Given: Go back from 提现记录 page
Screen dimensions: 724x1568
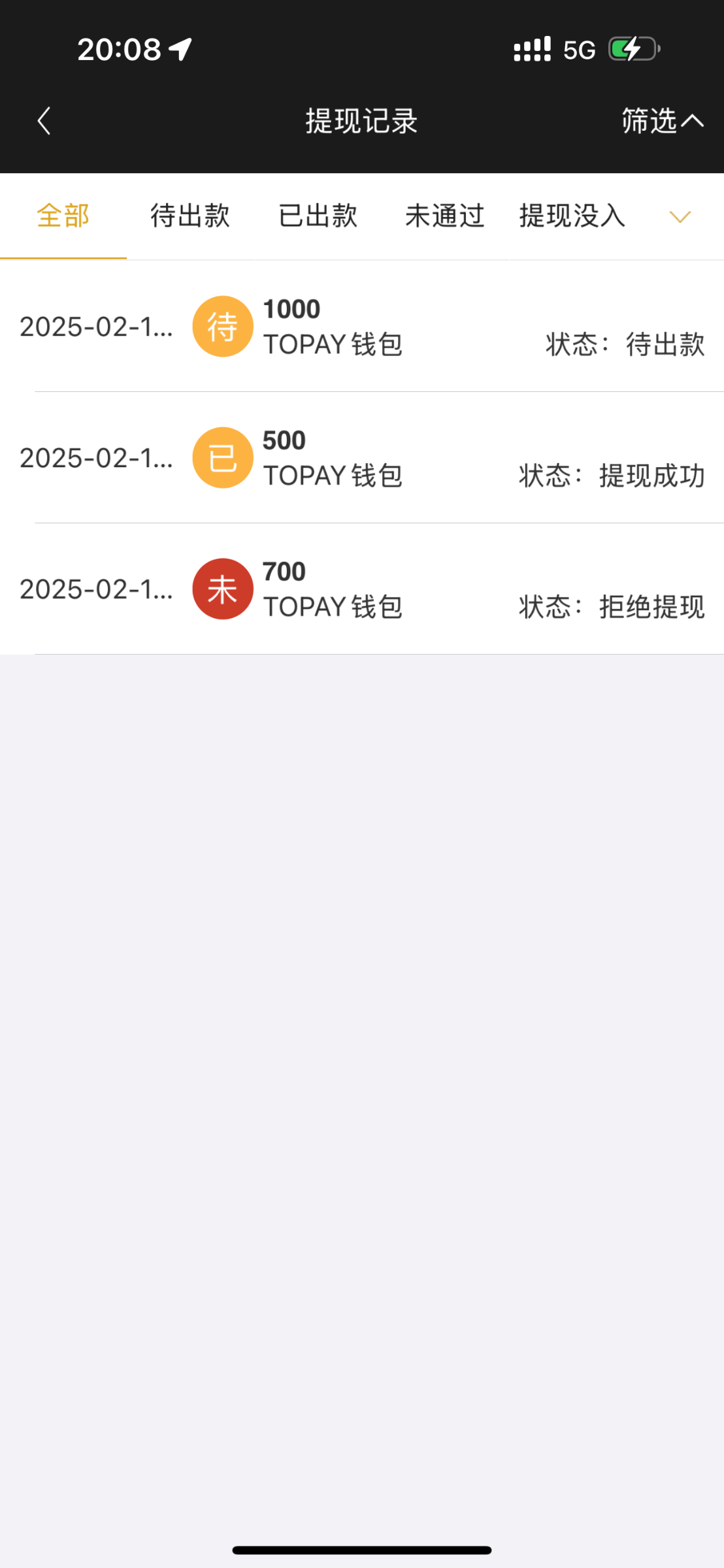Looking at the screenshot, I should pos(44,121).
